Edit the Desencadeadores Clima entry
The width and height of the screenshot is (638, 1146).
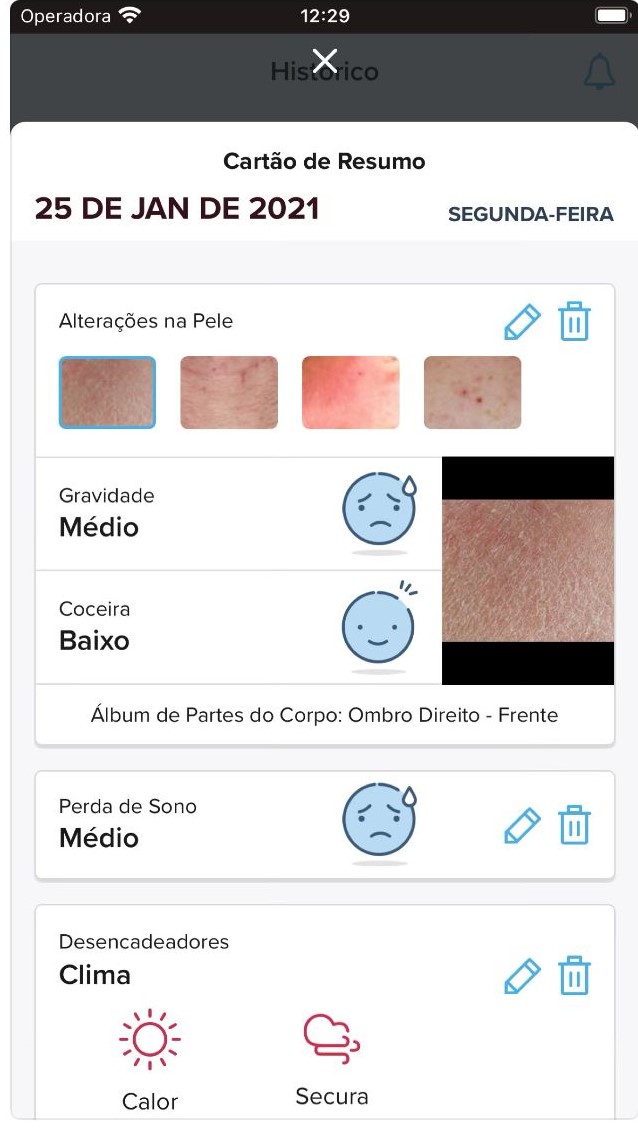[x=522, y=976]
